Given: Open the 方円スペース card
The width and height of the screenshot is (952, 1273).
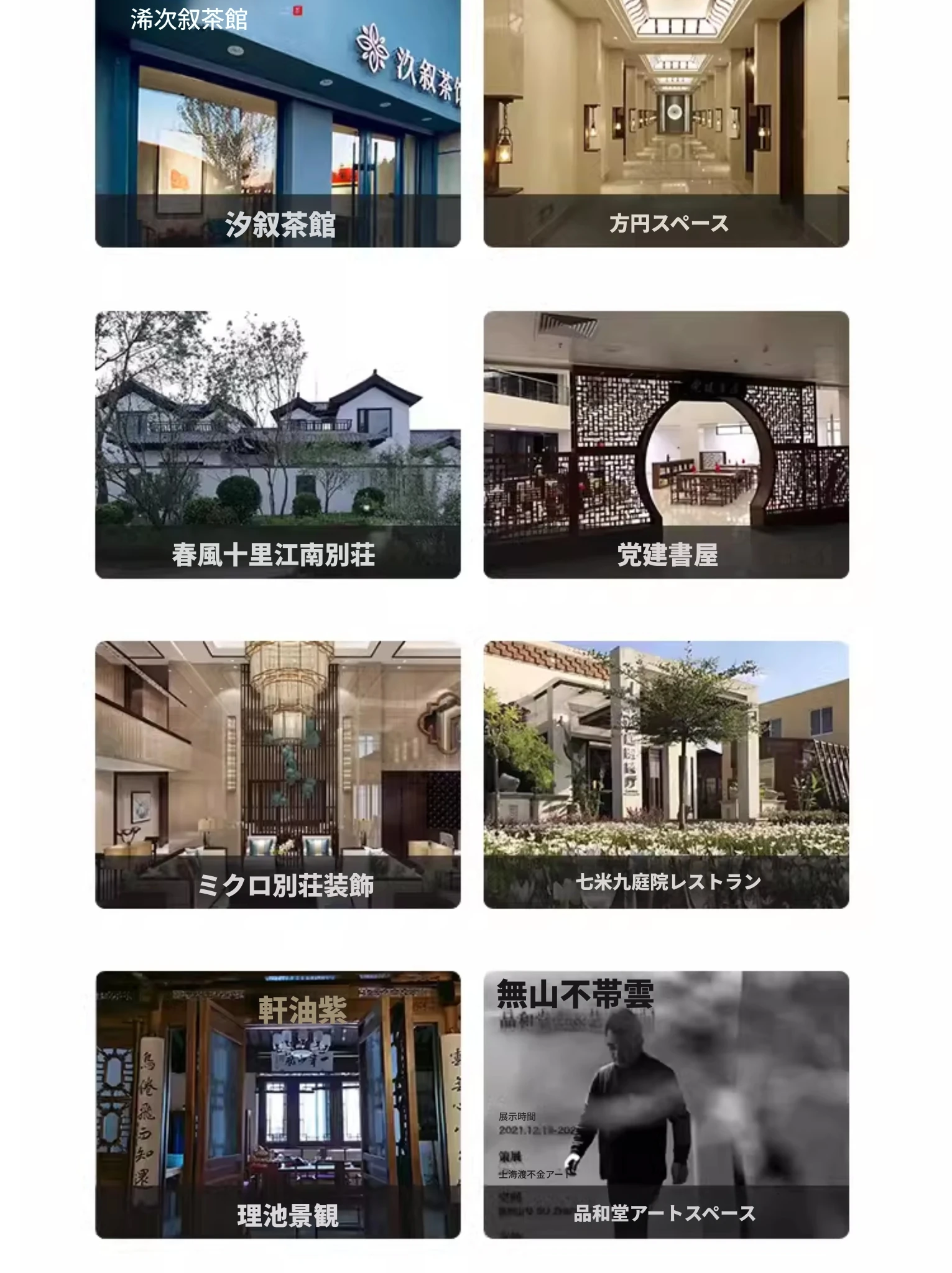Looking at the screenshot, I should [x=666, y=124].
